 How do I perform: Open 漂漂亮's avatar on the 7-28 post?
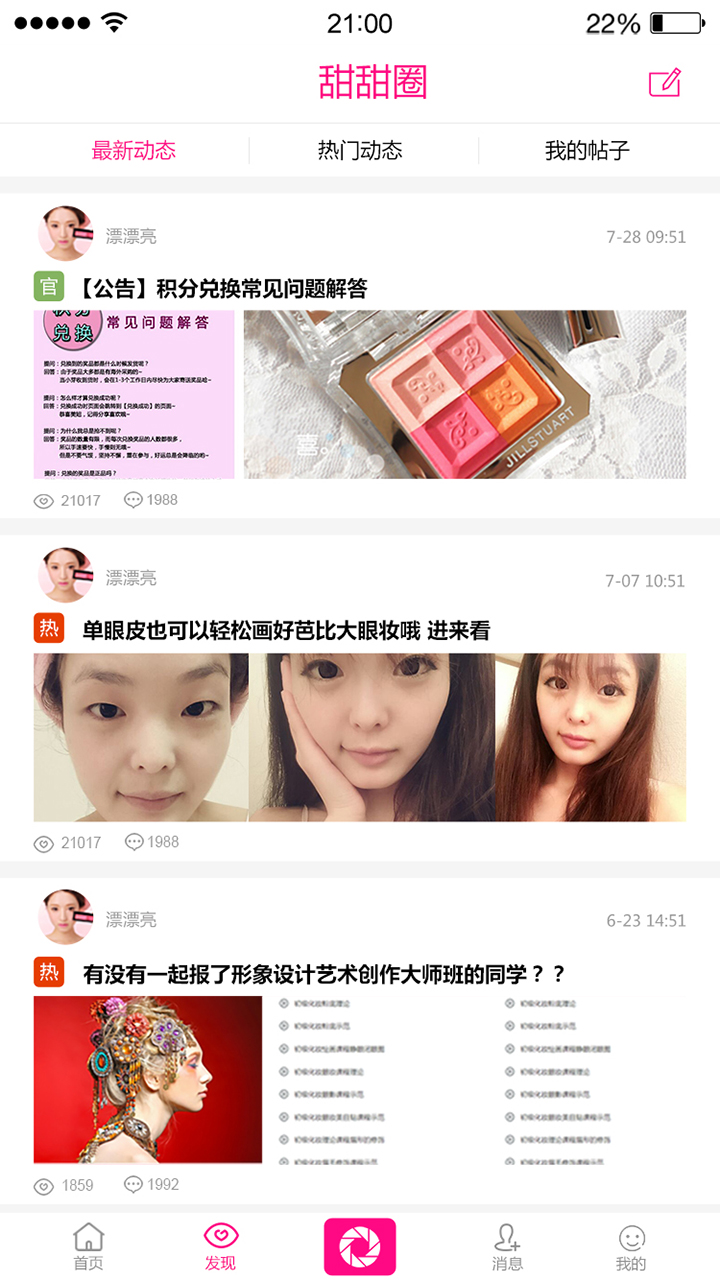(x=65, y=235)
